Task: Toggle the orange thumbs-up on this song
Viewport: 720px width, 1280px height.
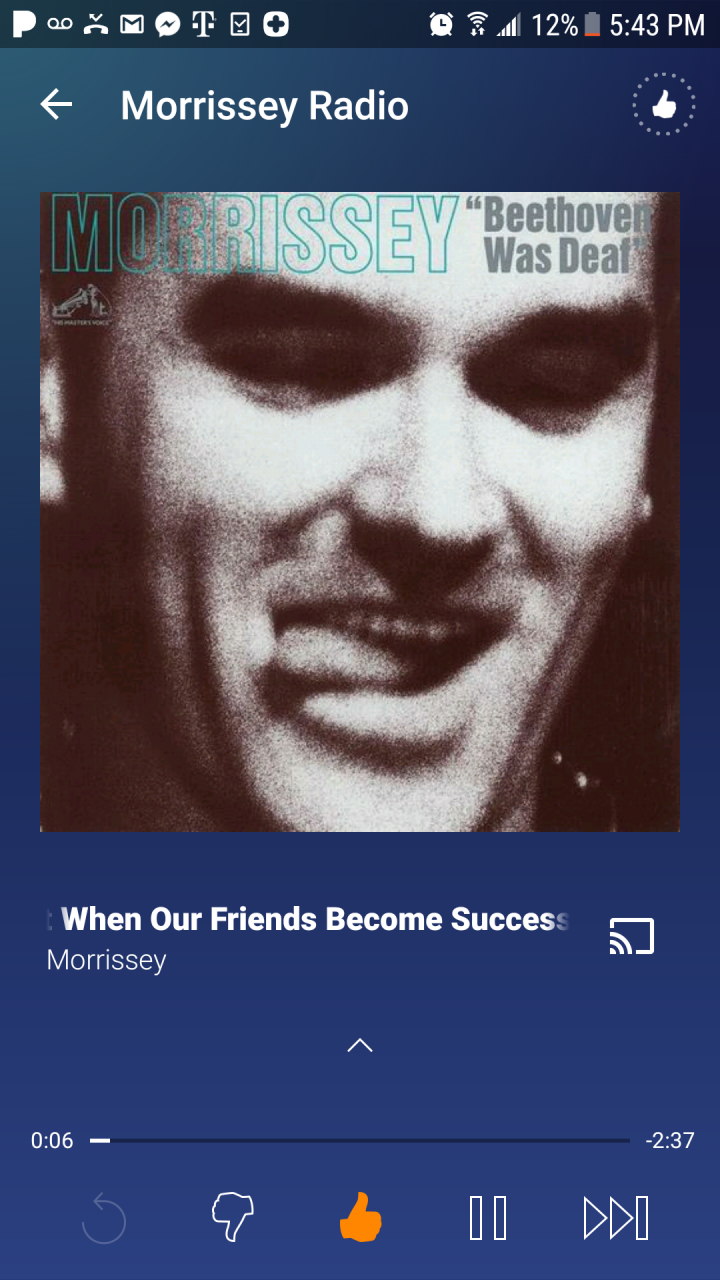Action: coord(361,1217)
